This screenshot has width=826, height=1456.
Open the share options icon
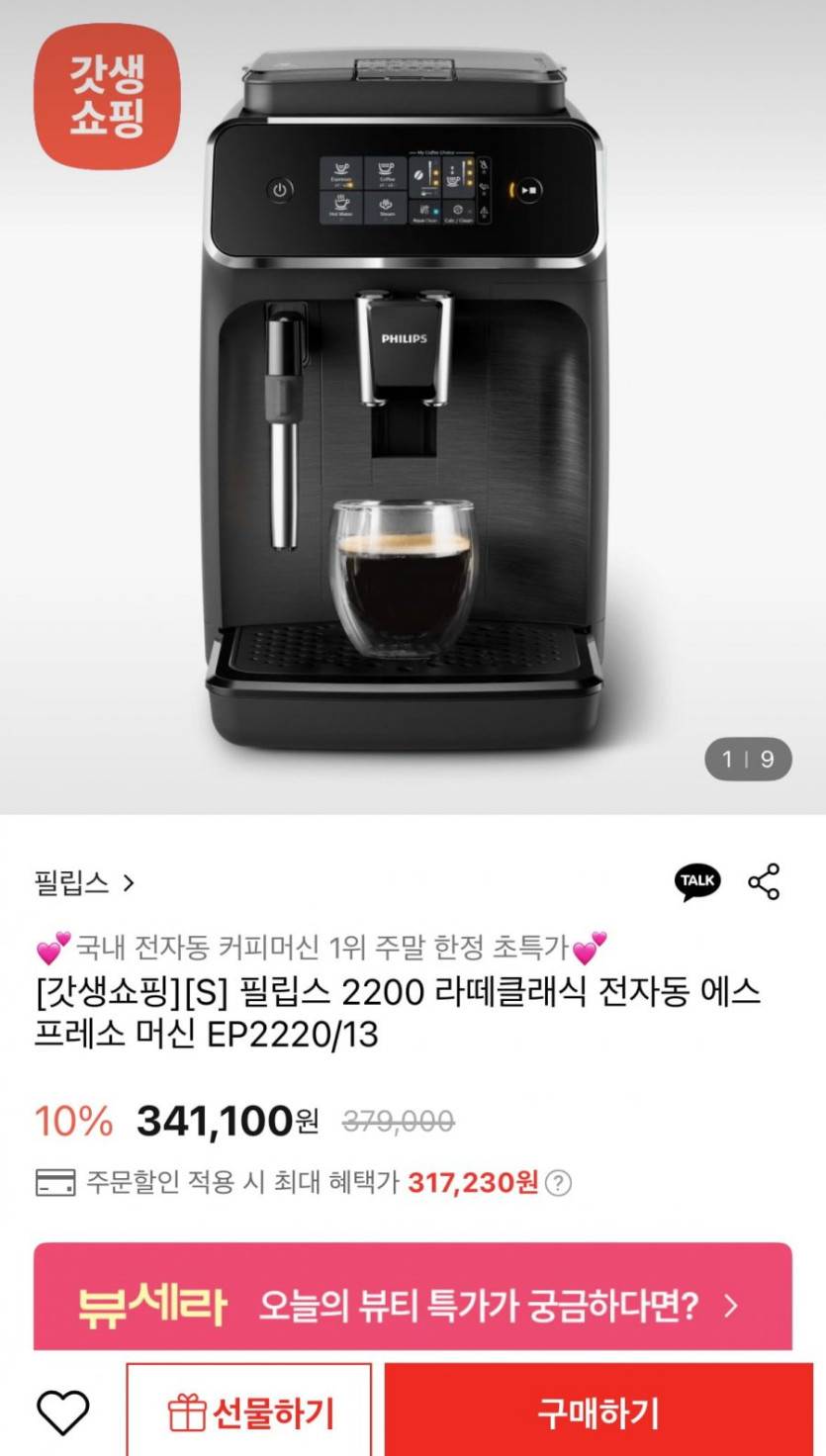coord(764,881)
